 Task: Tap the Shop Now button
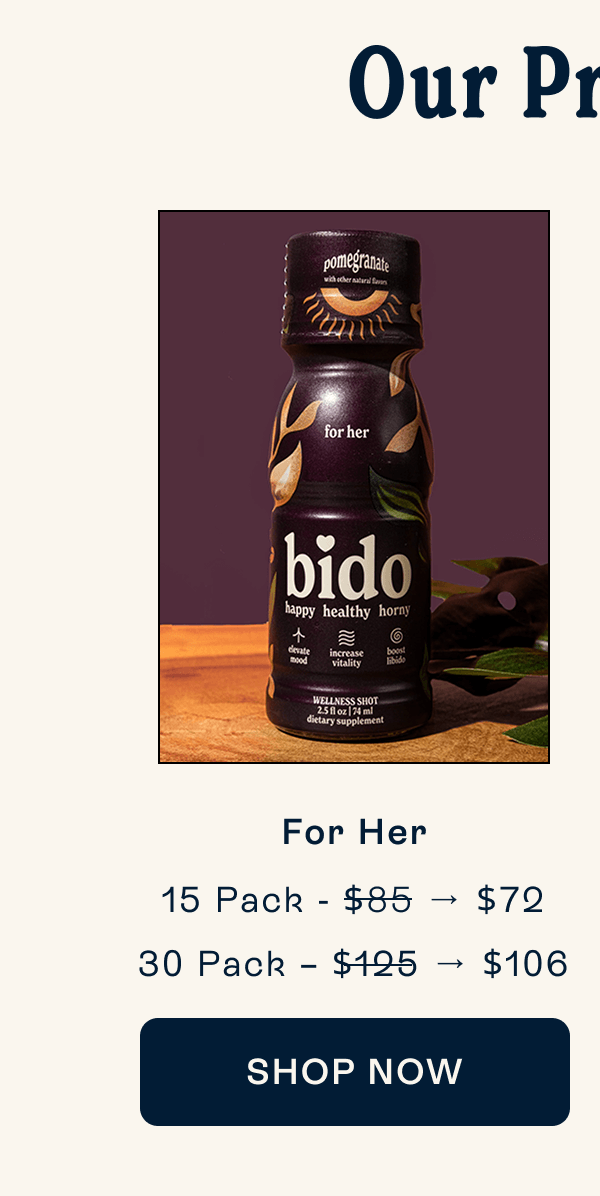pyautogui.click(x=354, y=1071)
